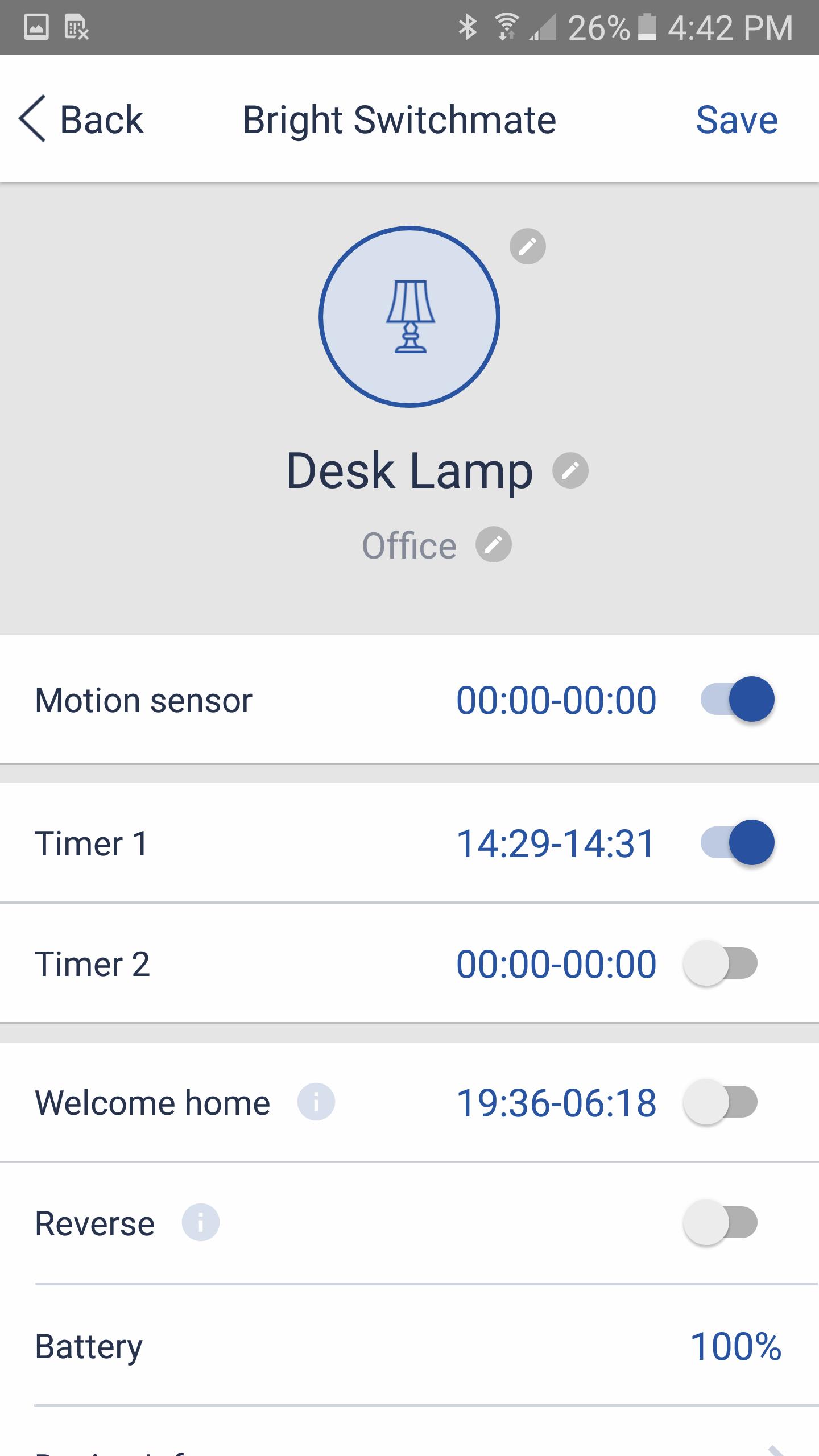Edit the lamp icon with the pencil
This screenshot has width=819, height=1456.
(527, 246)
